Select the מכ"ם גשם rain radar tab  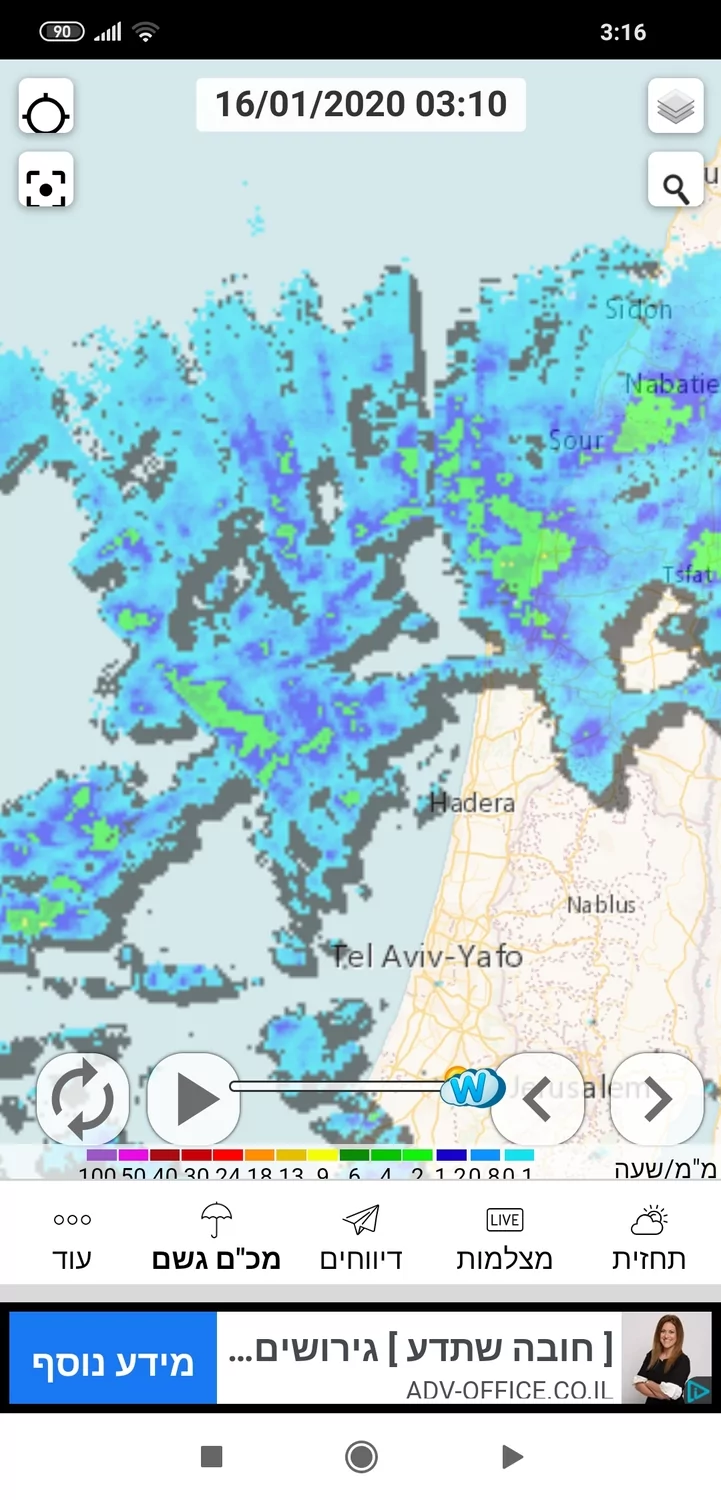[216, 1238]
